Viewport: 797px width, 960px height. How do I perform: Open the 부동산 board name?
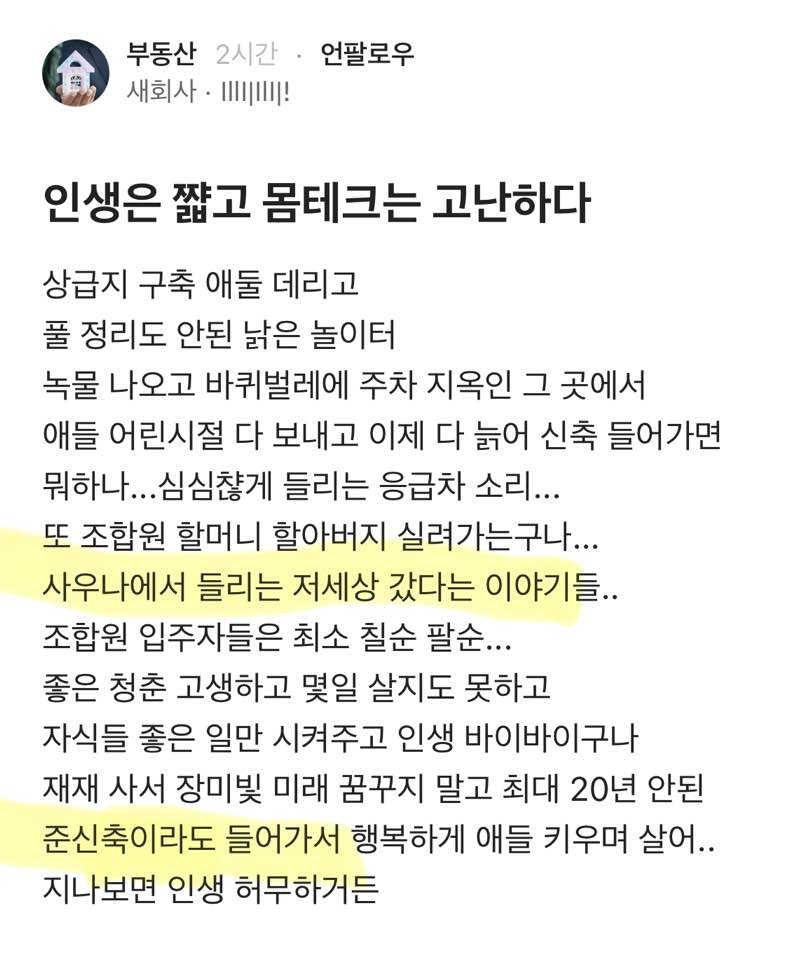pyautogui.click(x=162, y=54)
